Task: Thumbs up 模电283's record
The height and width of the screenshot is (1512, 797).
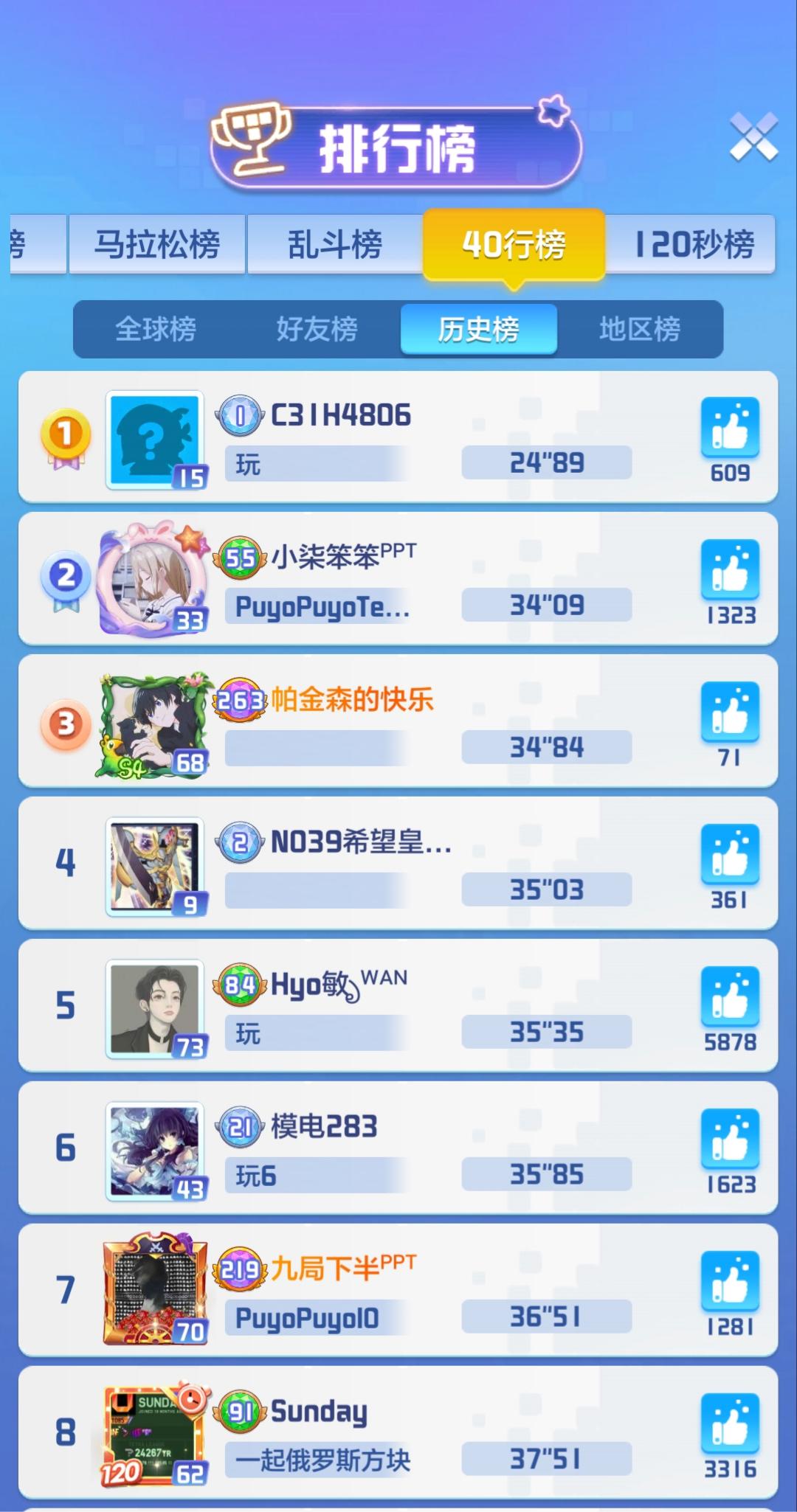Action: click(729, 1139)
